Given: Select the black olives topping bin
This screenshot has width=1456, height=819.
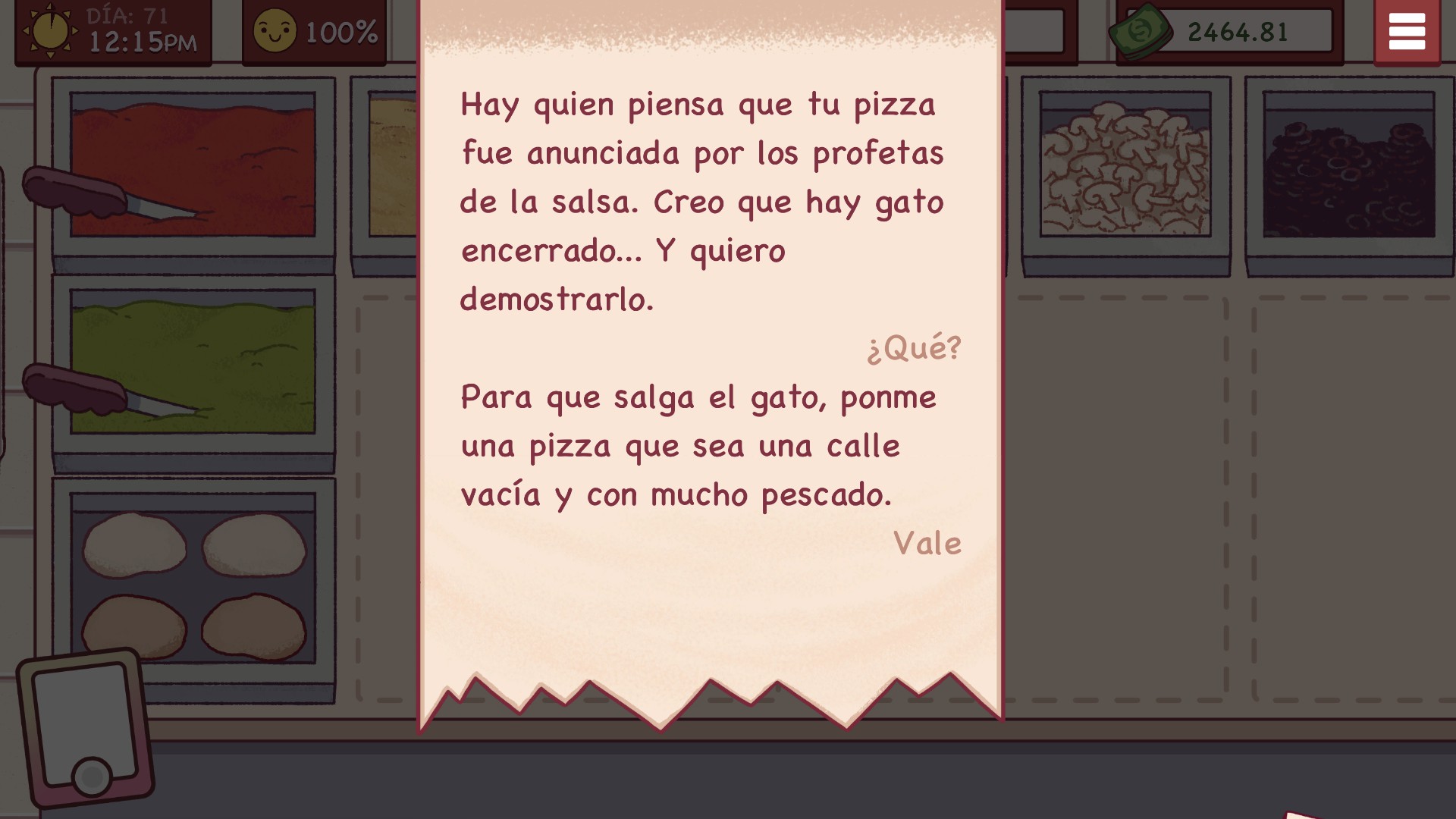Looking at the screenshot, I should (1348, 171).
